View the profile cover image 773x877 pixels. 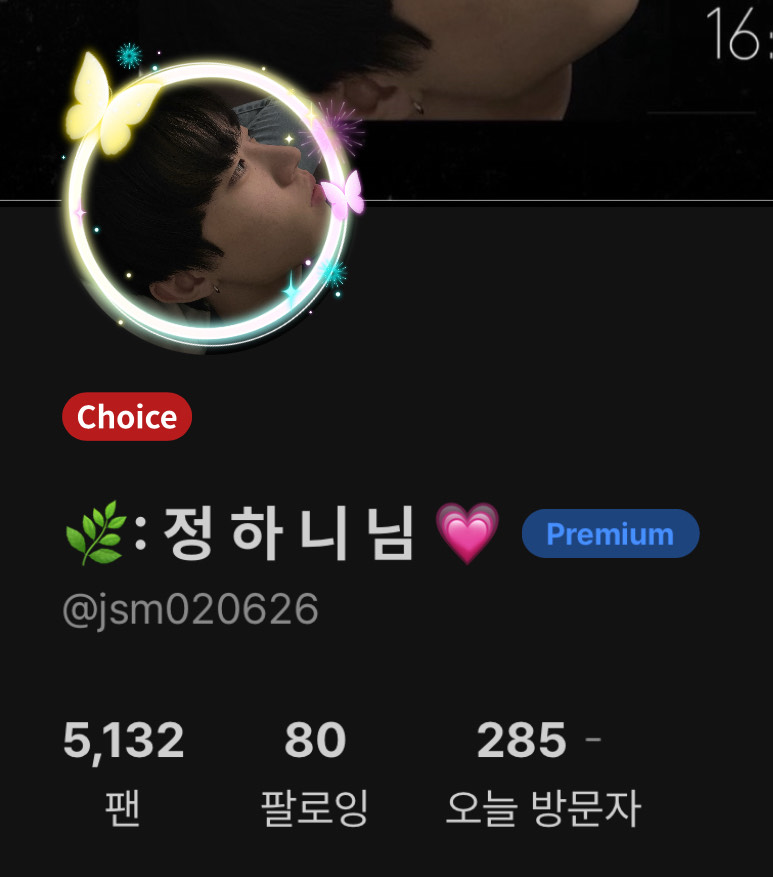click(560, 80)
